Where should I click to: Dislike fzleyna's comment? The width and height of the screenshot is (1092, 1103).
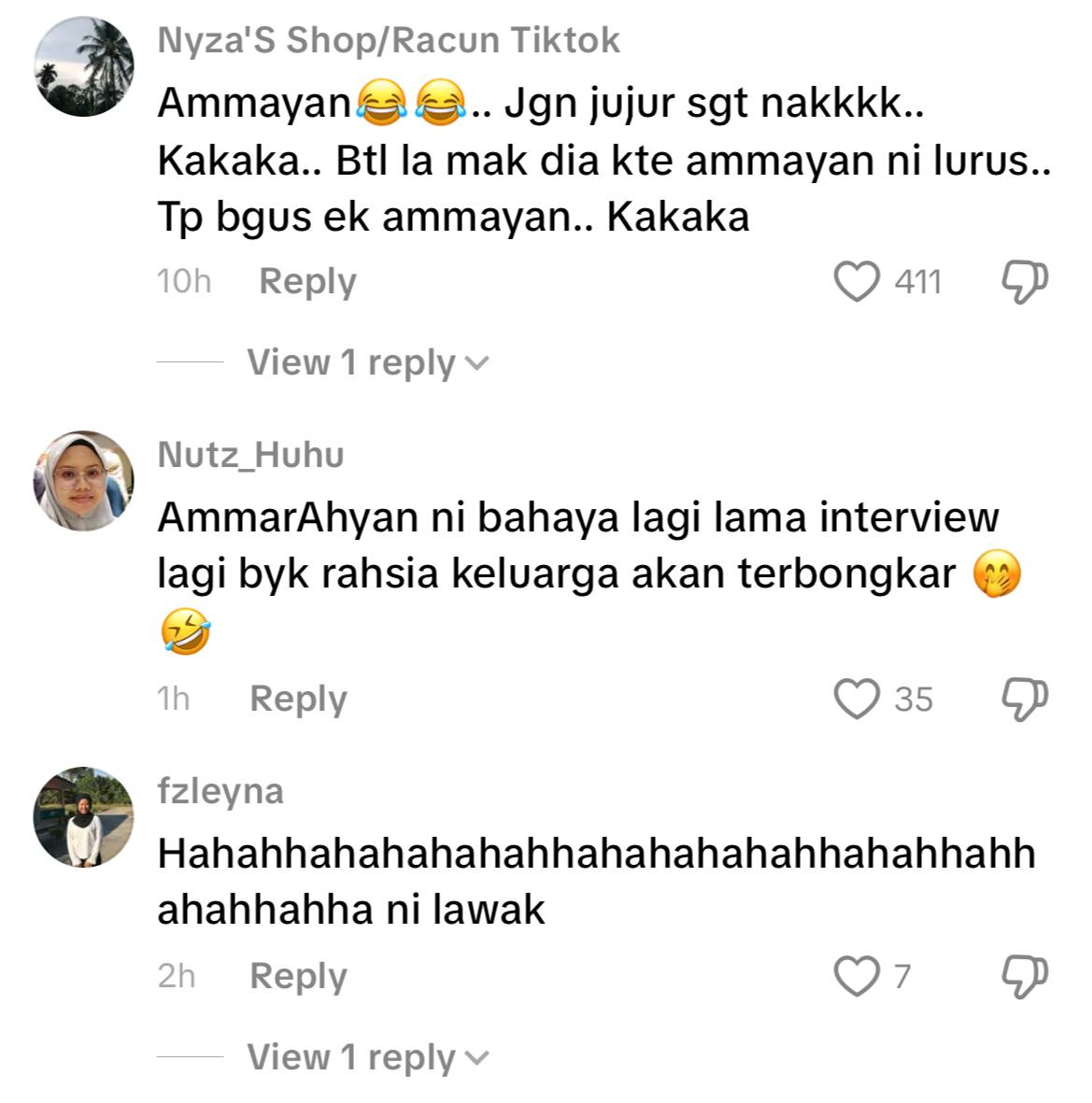(1024, 976)
